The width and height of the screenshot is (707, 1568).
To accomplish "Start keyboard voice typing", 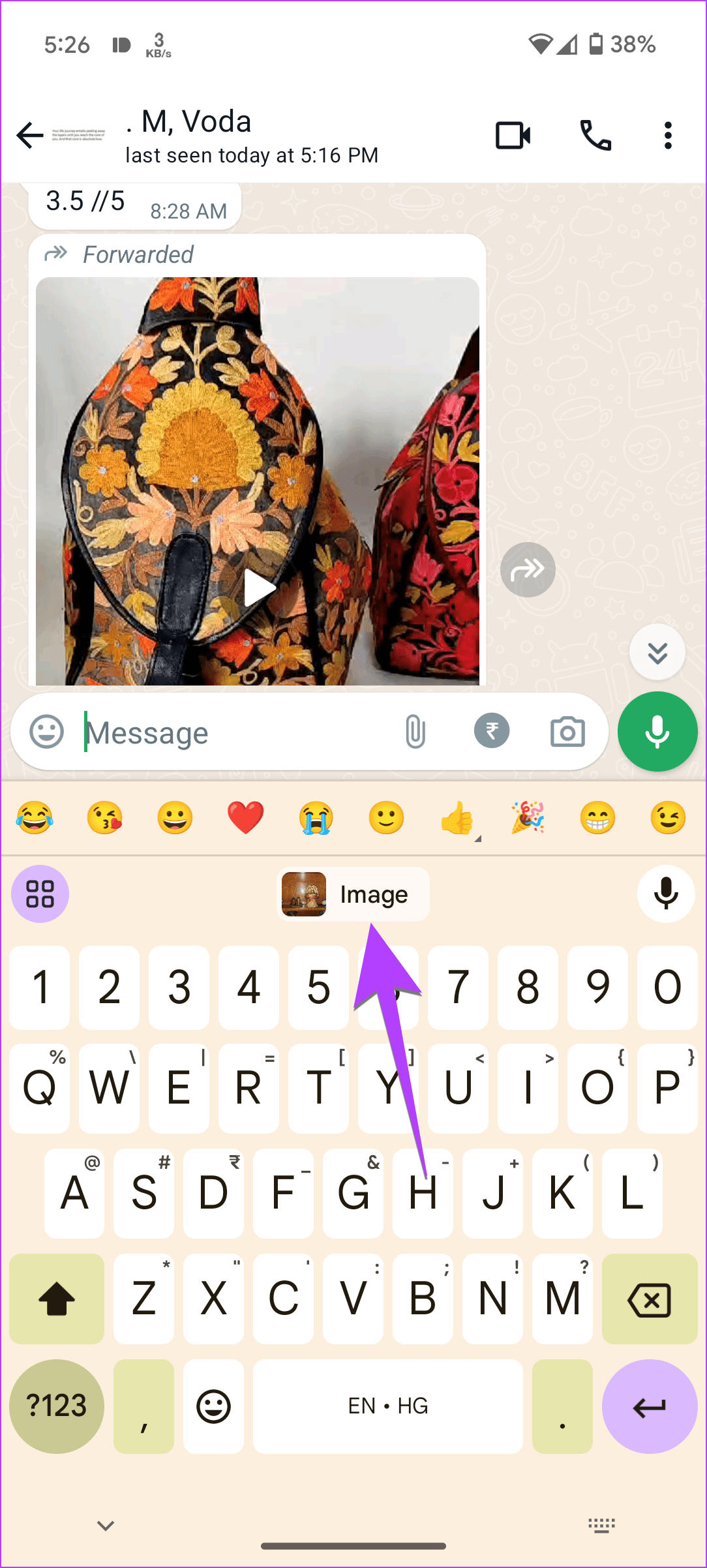I will tap(666, 894).
